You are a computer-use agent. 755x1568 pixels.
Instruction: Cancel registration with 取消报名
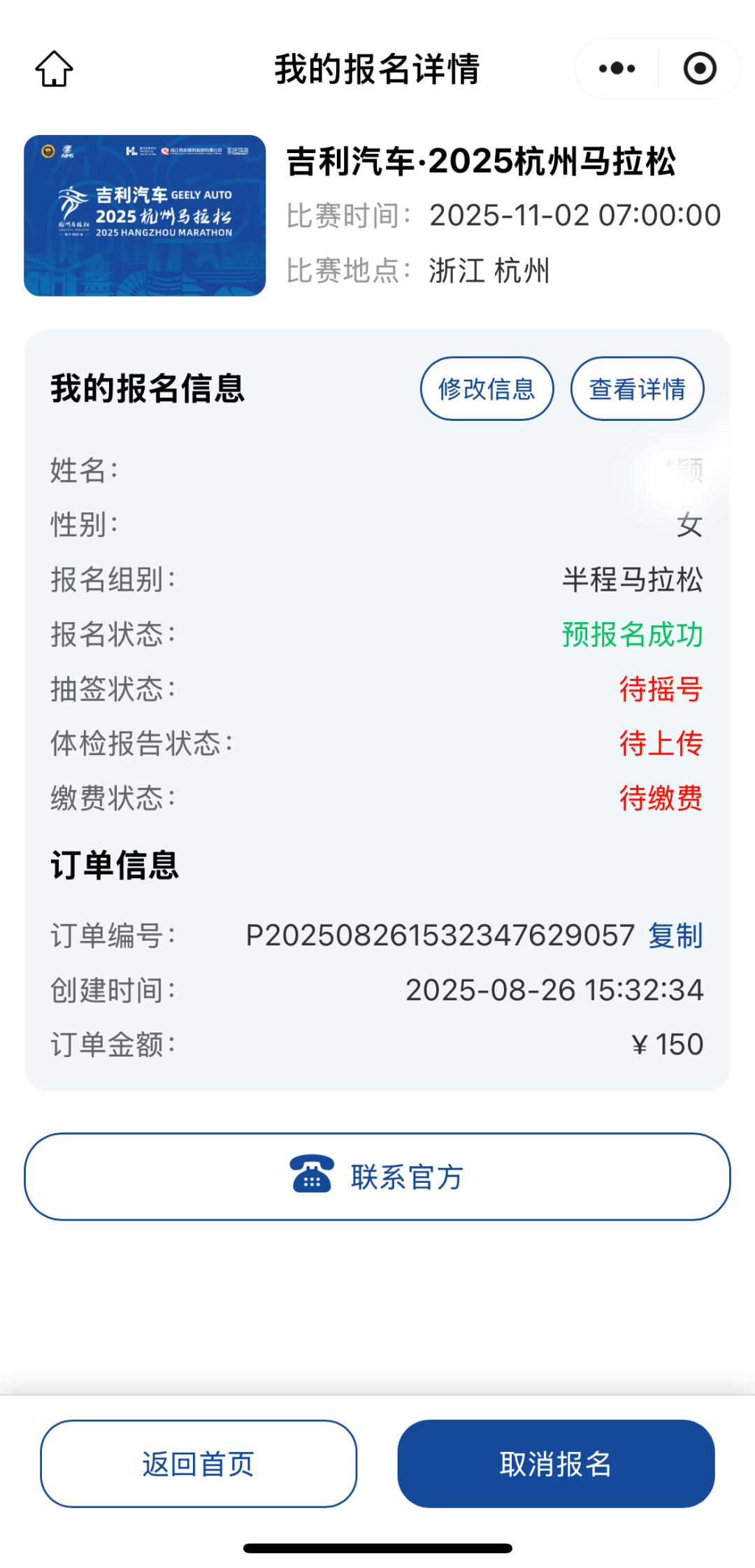click(556, 1463)
